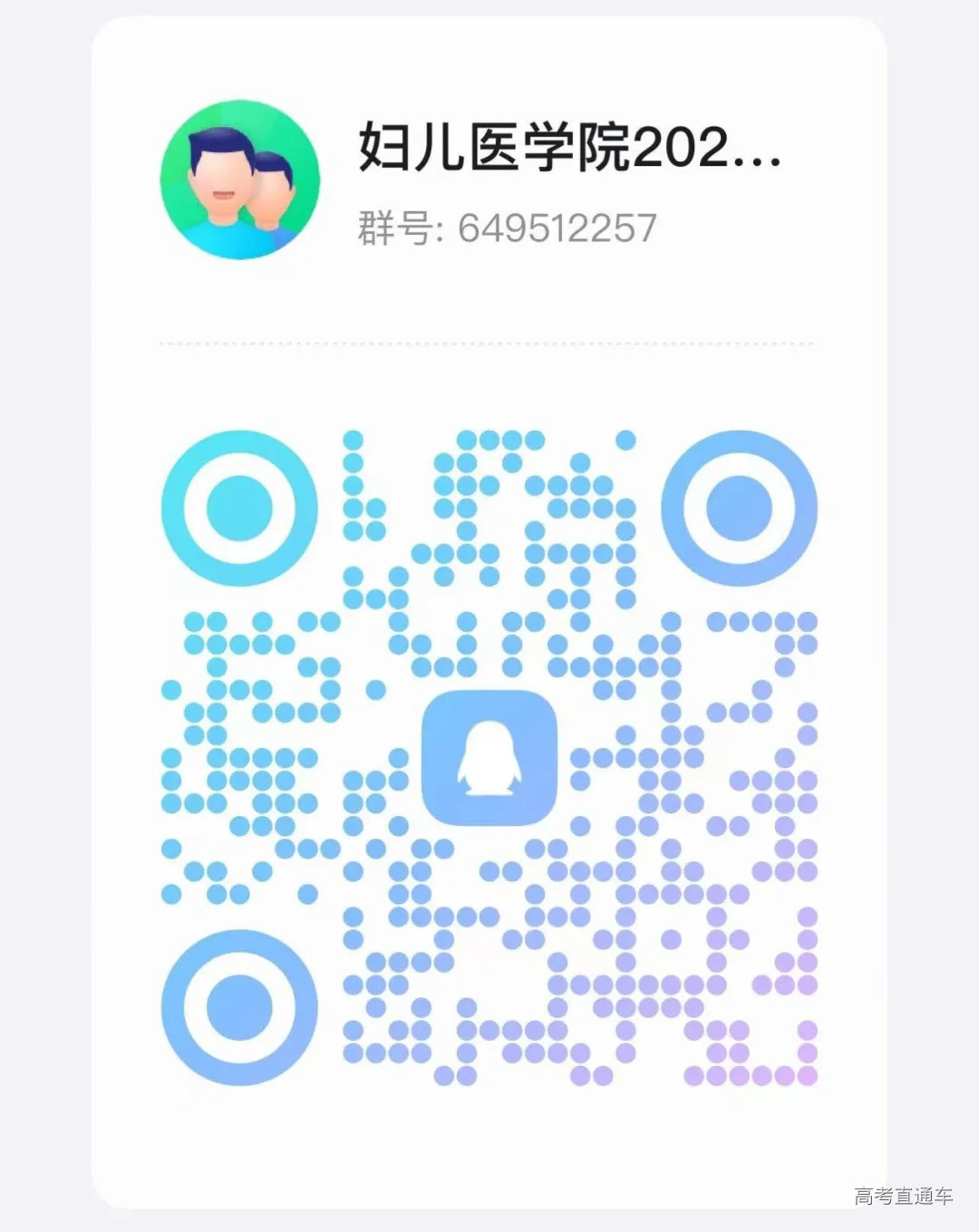Viewport: 979px width, 1232px height.
Task: Select the group info header row
Action: click(x=489, y=181)
